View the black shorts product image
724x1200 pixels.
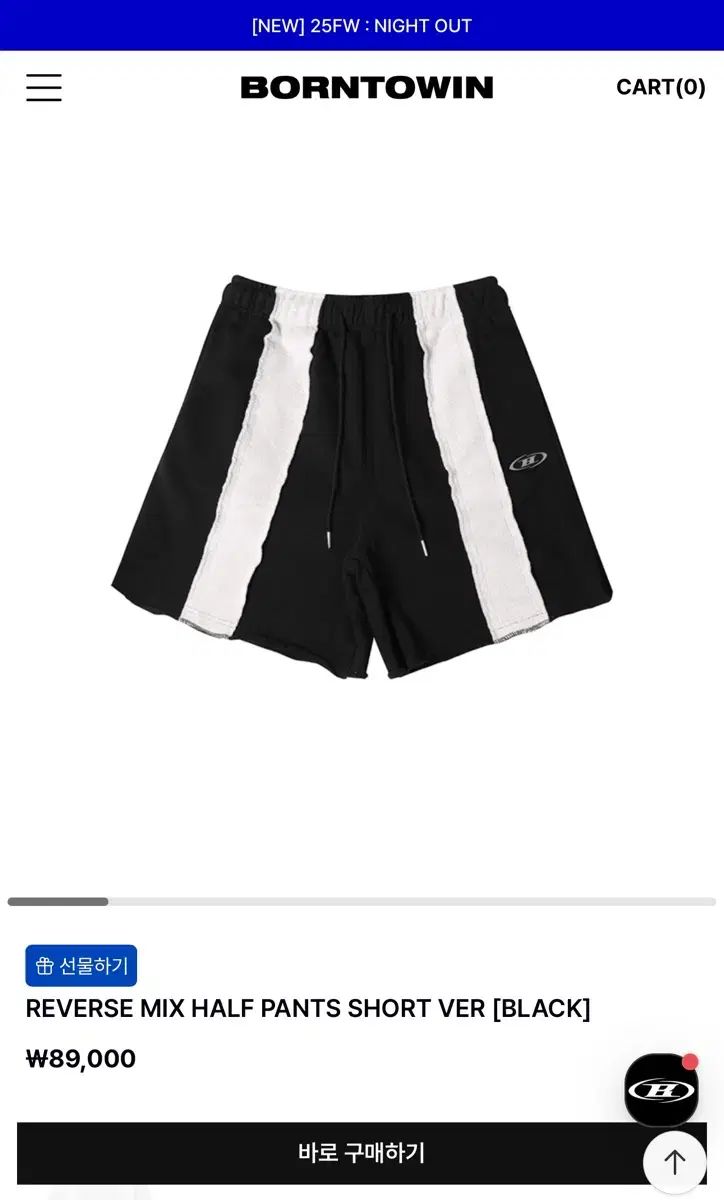(x=362, y=478)
